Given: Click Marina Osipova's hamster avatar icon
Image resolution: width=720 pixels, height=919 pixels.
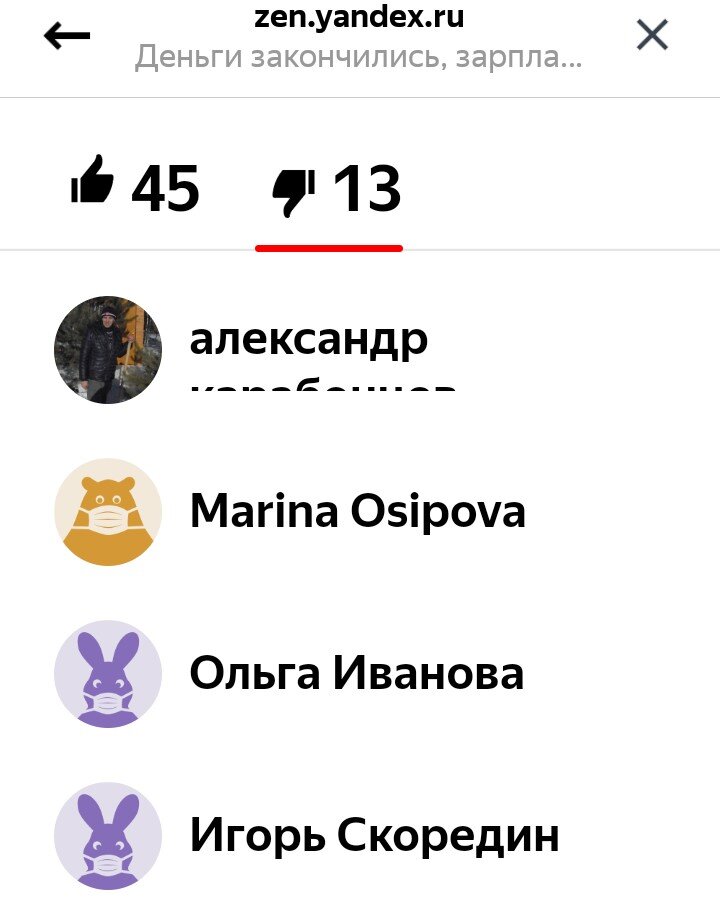Looking at the screenshot, I should [x=107, y=511].
